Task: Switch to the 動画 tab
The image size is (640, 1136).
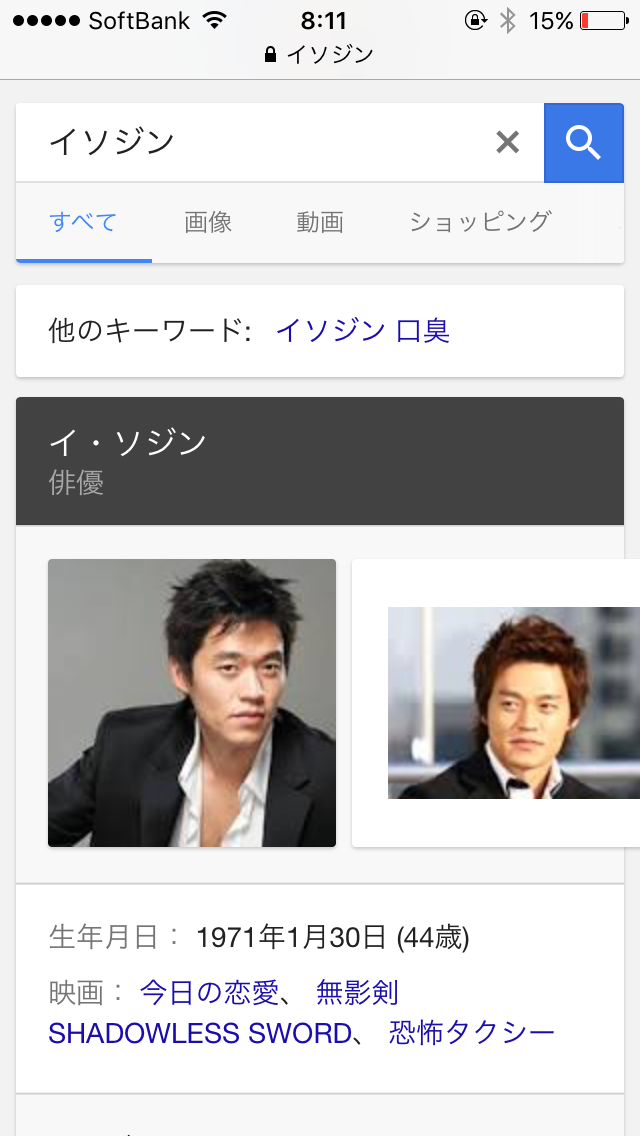Action: 320,222
